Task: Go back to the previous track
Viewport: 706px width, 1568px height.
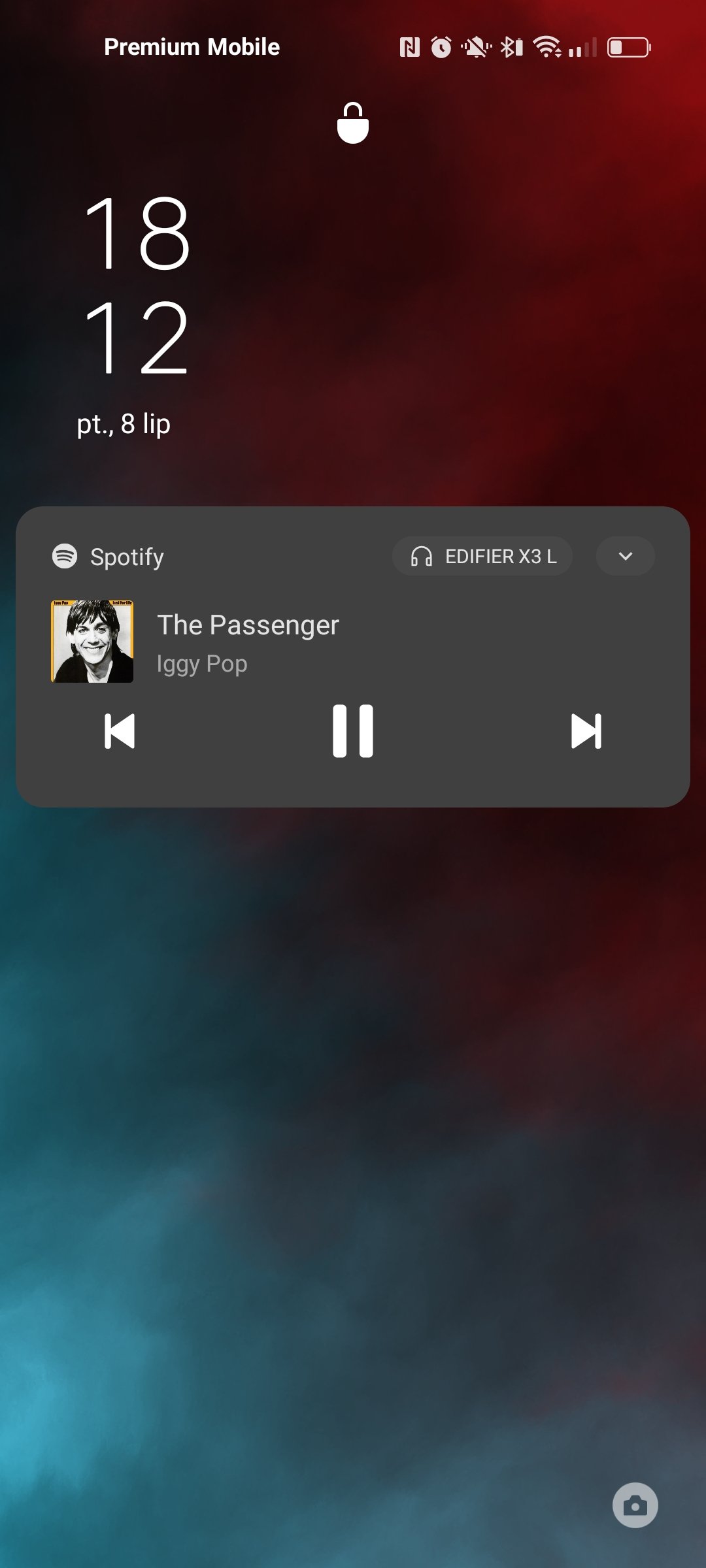Action: 120,731
